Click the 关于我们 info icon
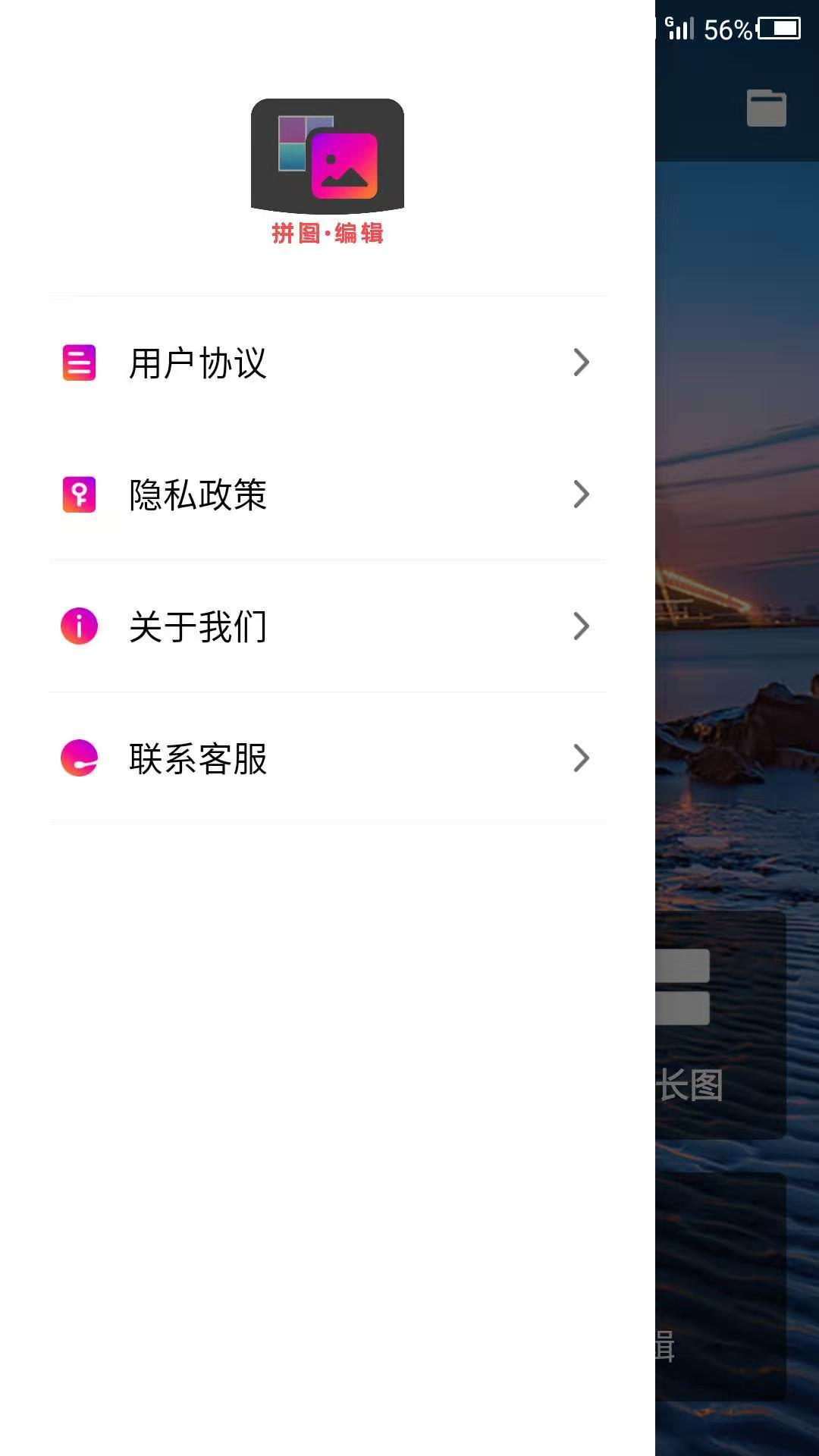This screenshot has height=1456, width=819. [79, 626]
